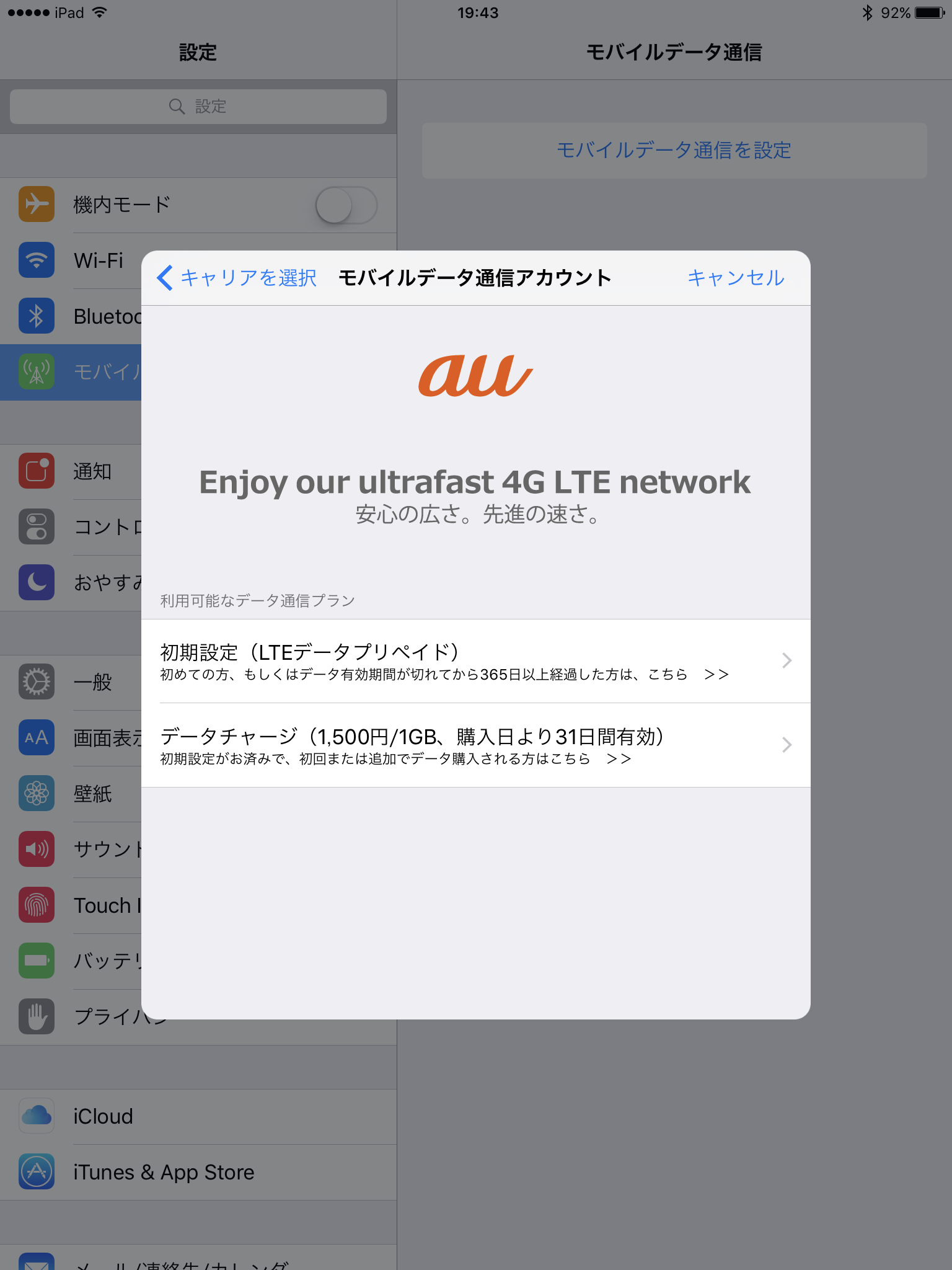Go back to キャリアを選択
Screen dimensions: 952x1270
237,278
